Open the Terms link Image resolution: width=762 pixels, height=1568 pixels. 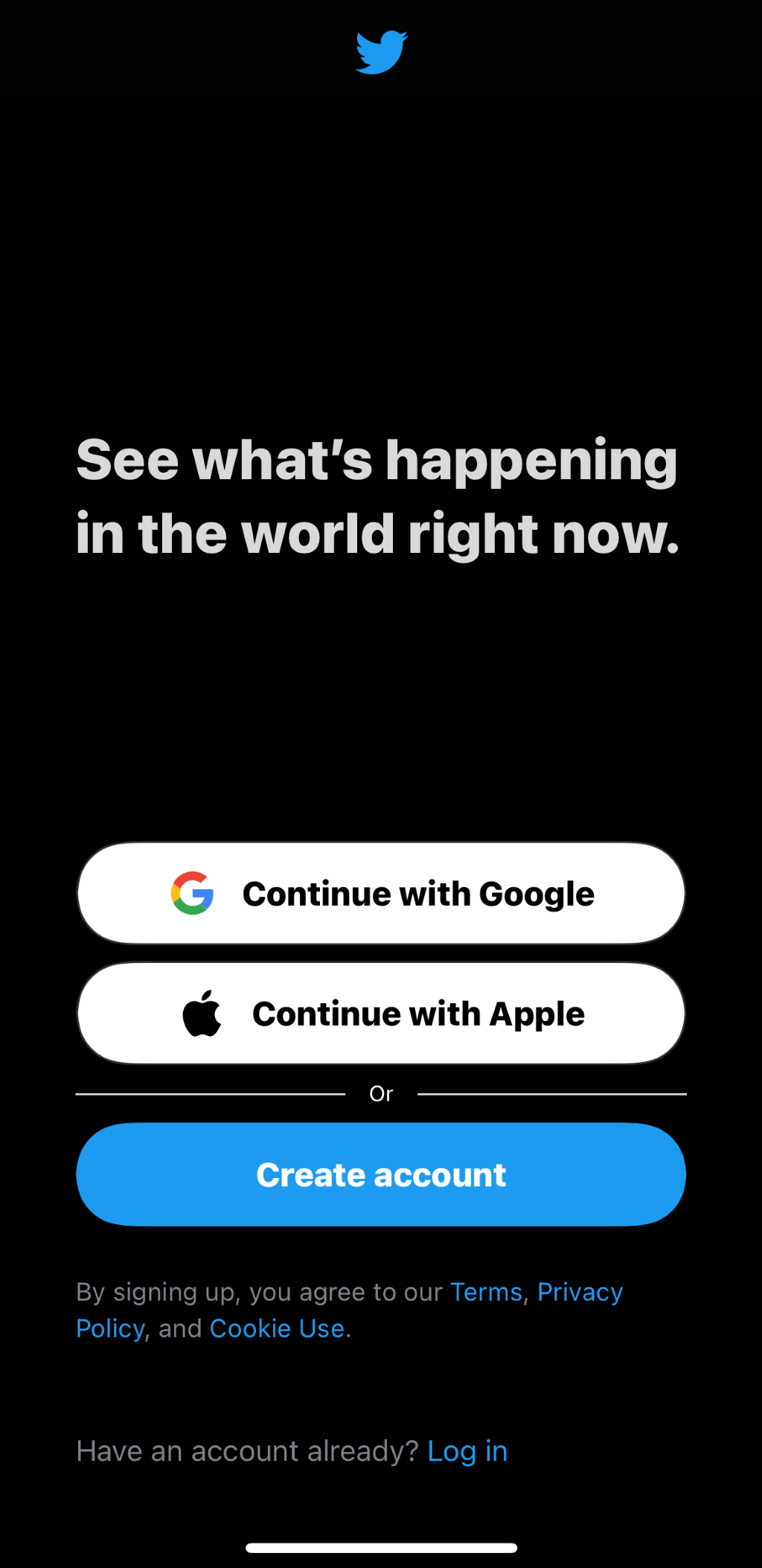tap(486, 1292)
